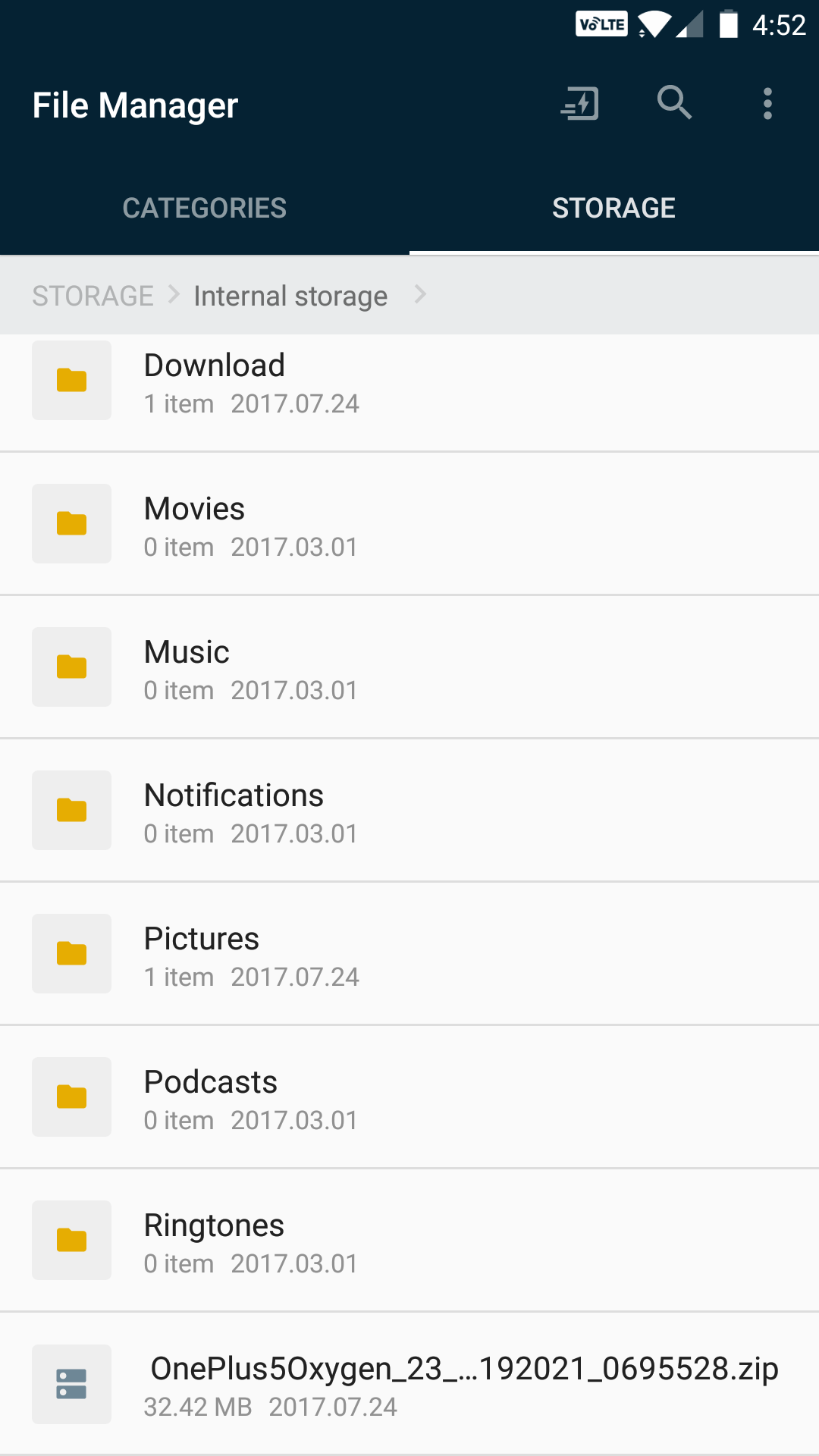Image resolution: width=819 pixels, height=1456 pixels.
Task: Open the Movies folder
Action: 409,524
